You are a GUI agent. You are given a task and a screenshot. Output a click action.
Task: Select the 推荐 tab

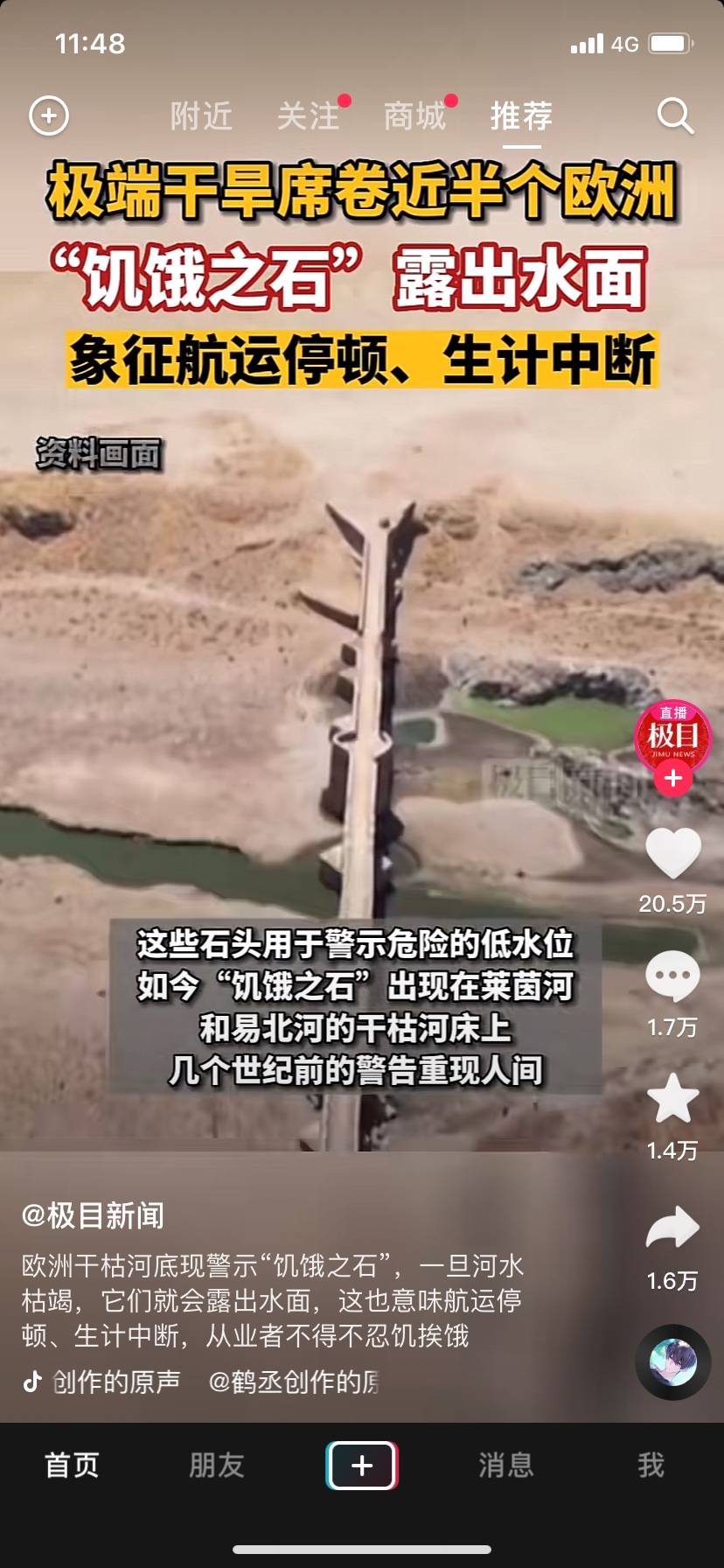[521, 115]
